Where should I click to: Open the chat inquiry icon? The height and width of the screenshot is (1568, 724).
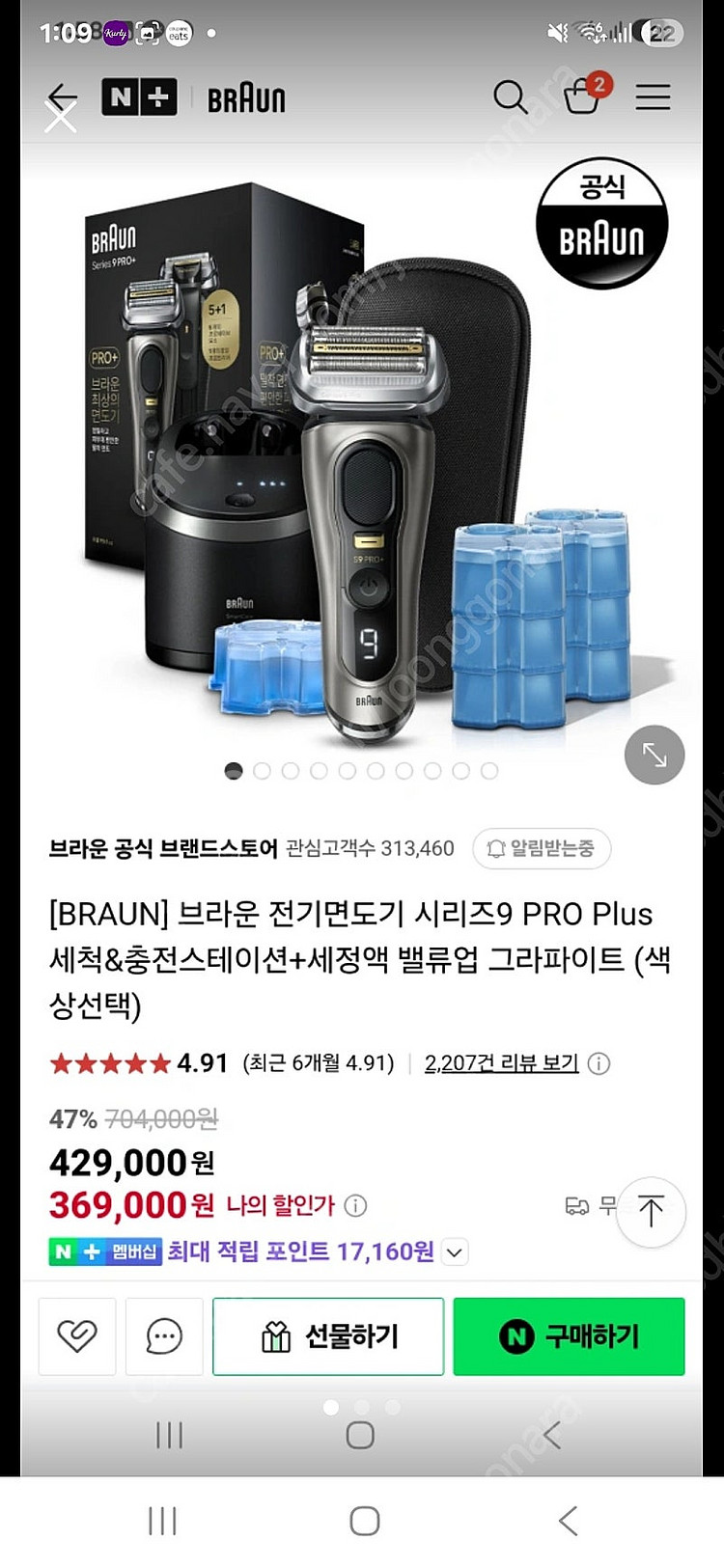[x=164, y=1336]
